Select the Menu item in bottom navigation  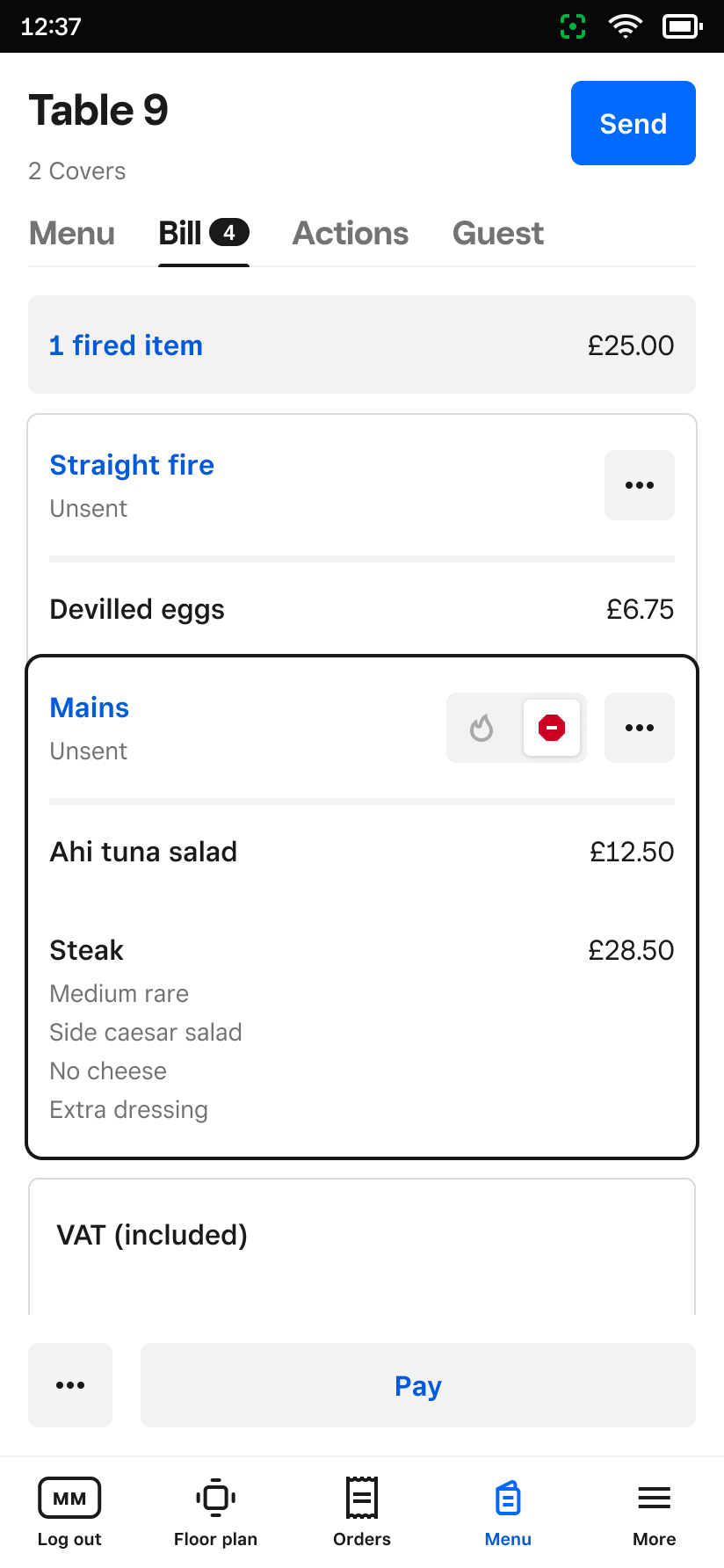click(508, 1512)
